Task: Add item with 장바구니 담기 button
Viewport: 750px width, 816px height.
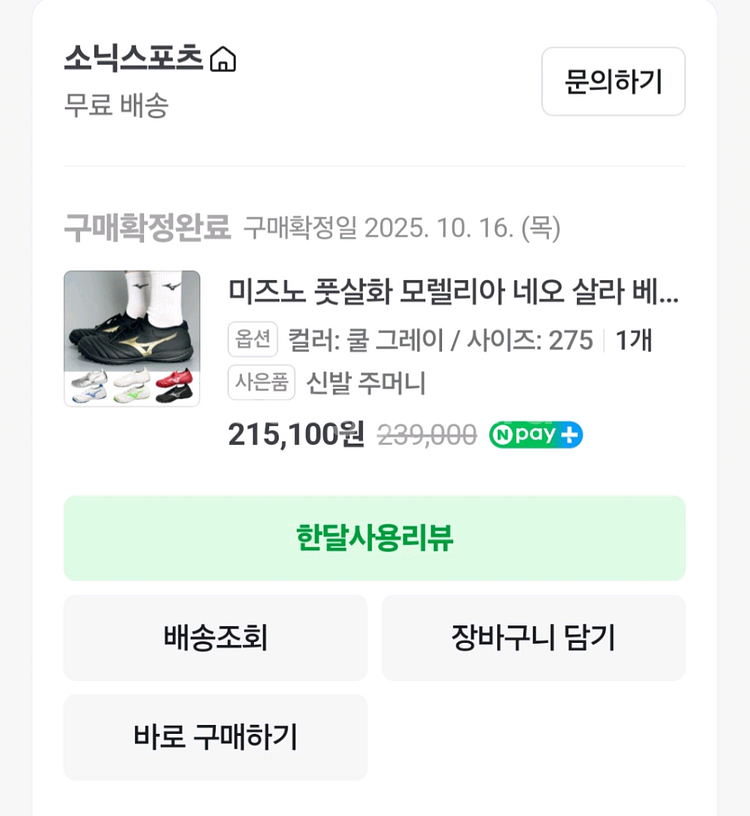Action: (534, 637)
